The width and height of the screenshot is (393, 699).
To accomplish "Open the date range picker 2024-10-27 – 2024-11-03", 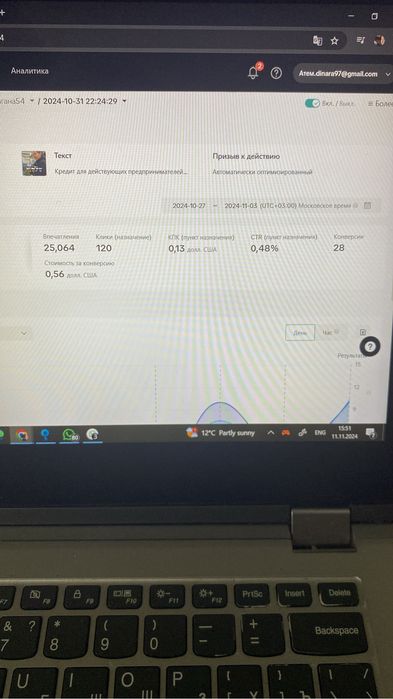I will pyautogui.click(x=272, y=206).
